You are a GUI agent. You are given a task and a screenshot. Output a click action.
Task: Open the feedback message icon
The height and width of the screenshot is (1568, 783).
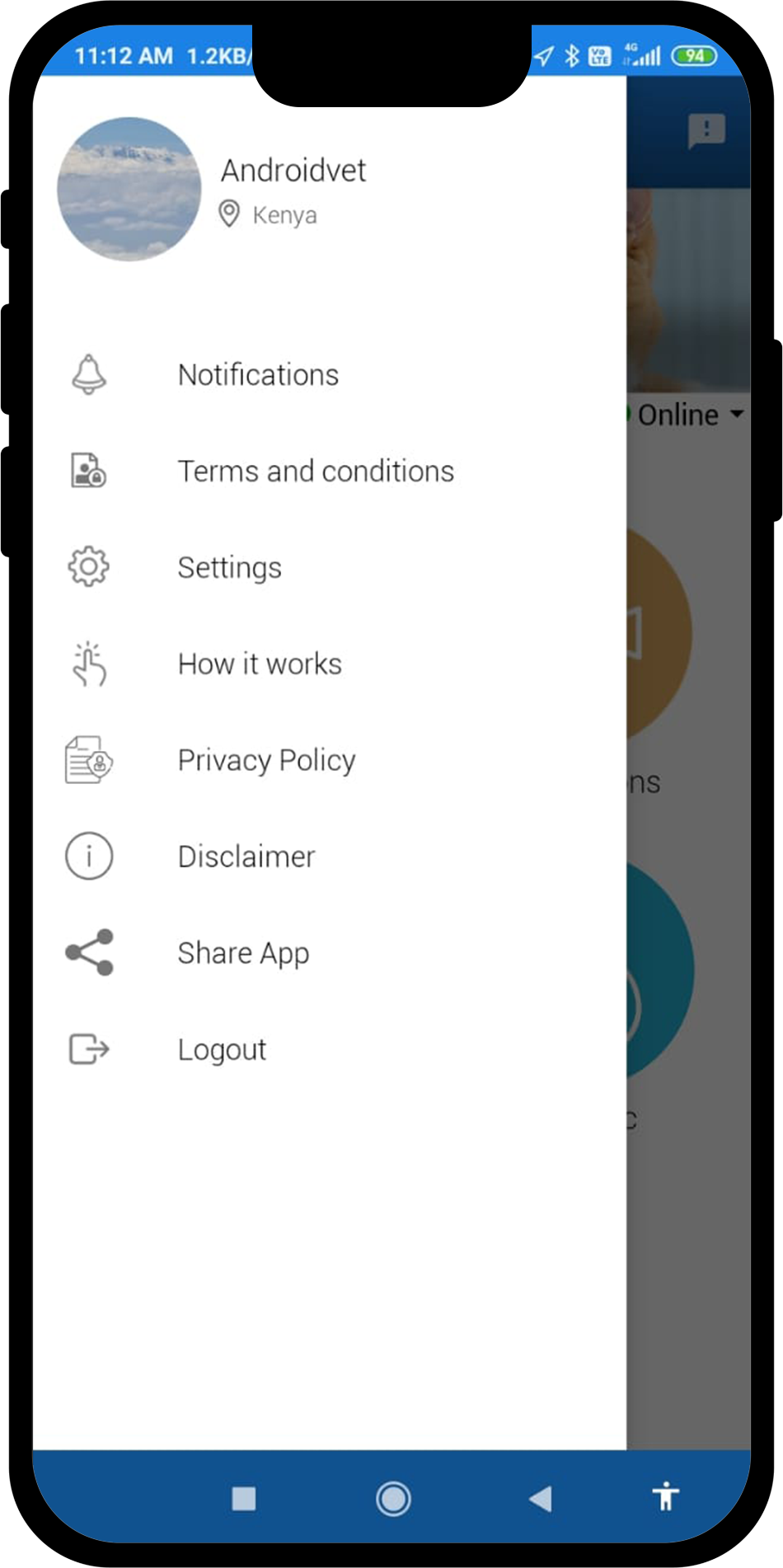(x=706, y=131)
